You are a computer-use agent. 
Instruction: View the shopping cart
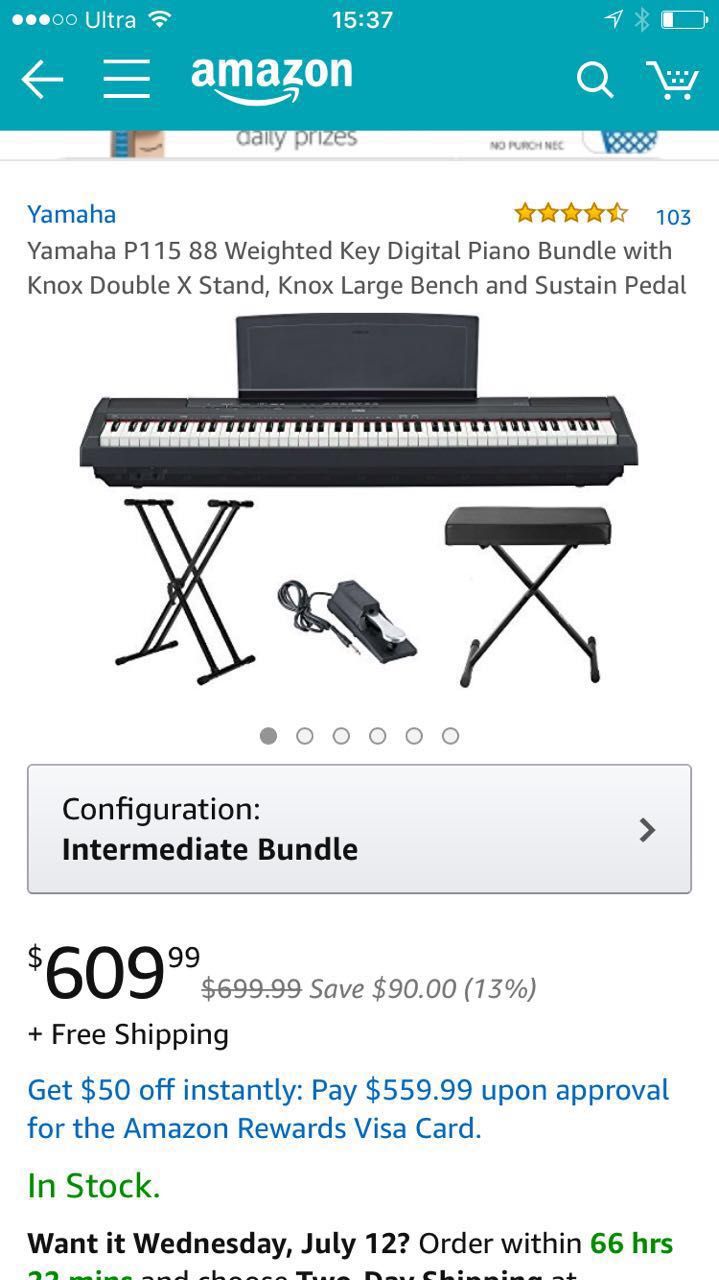(672, 79)
